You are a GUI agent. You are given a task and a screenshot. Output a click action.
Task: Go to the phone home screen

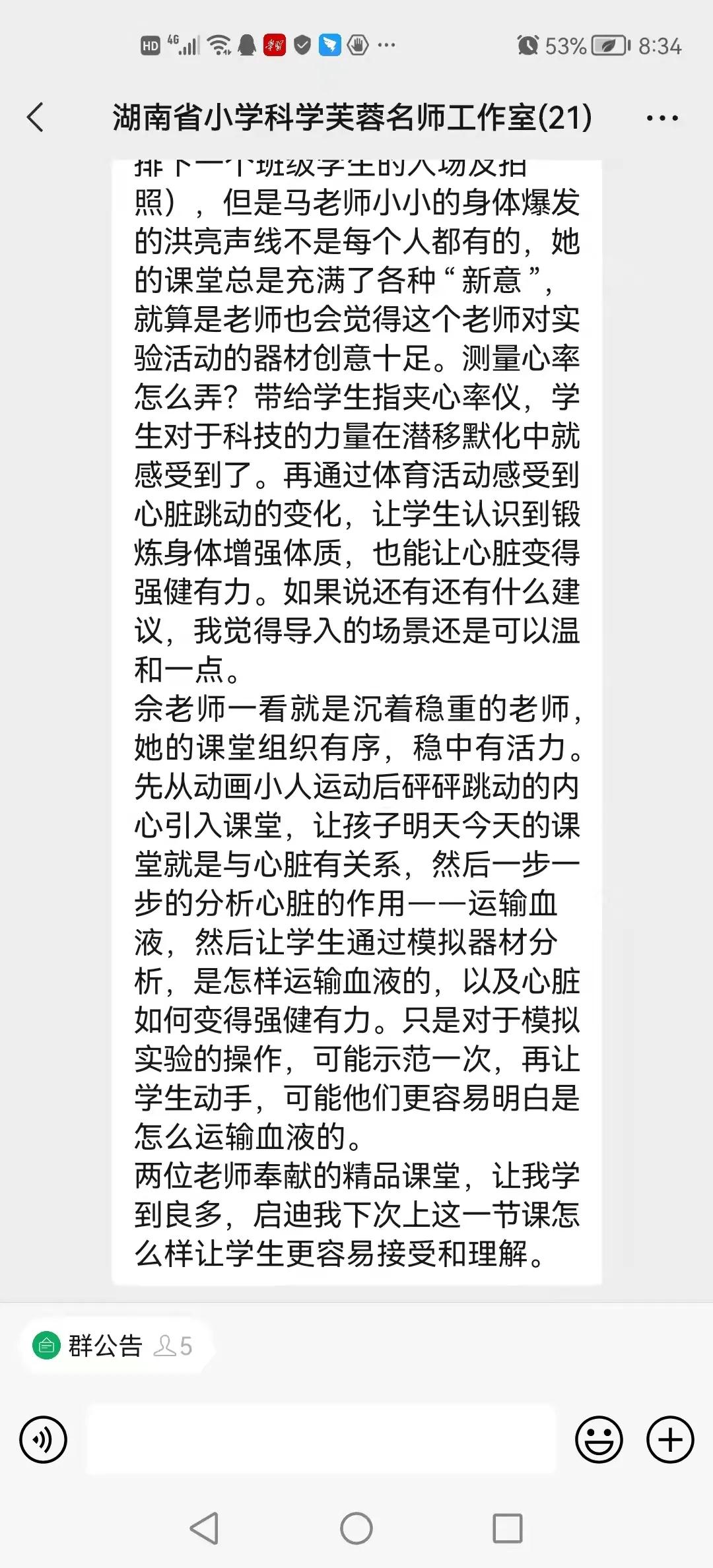[x=356, y=1528]
